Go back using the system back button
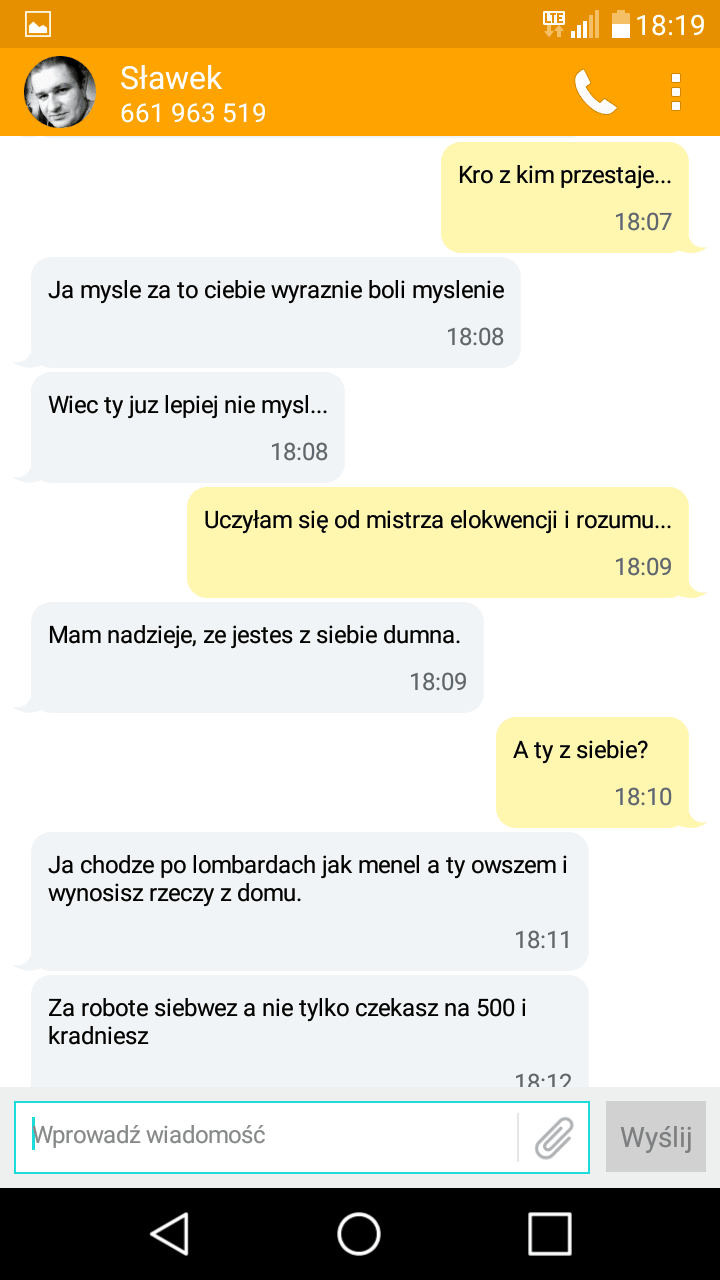 [170, 1233]
